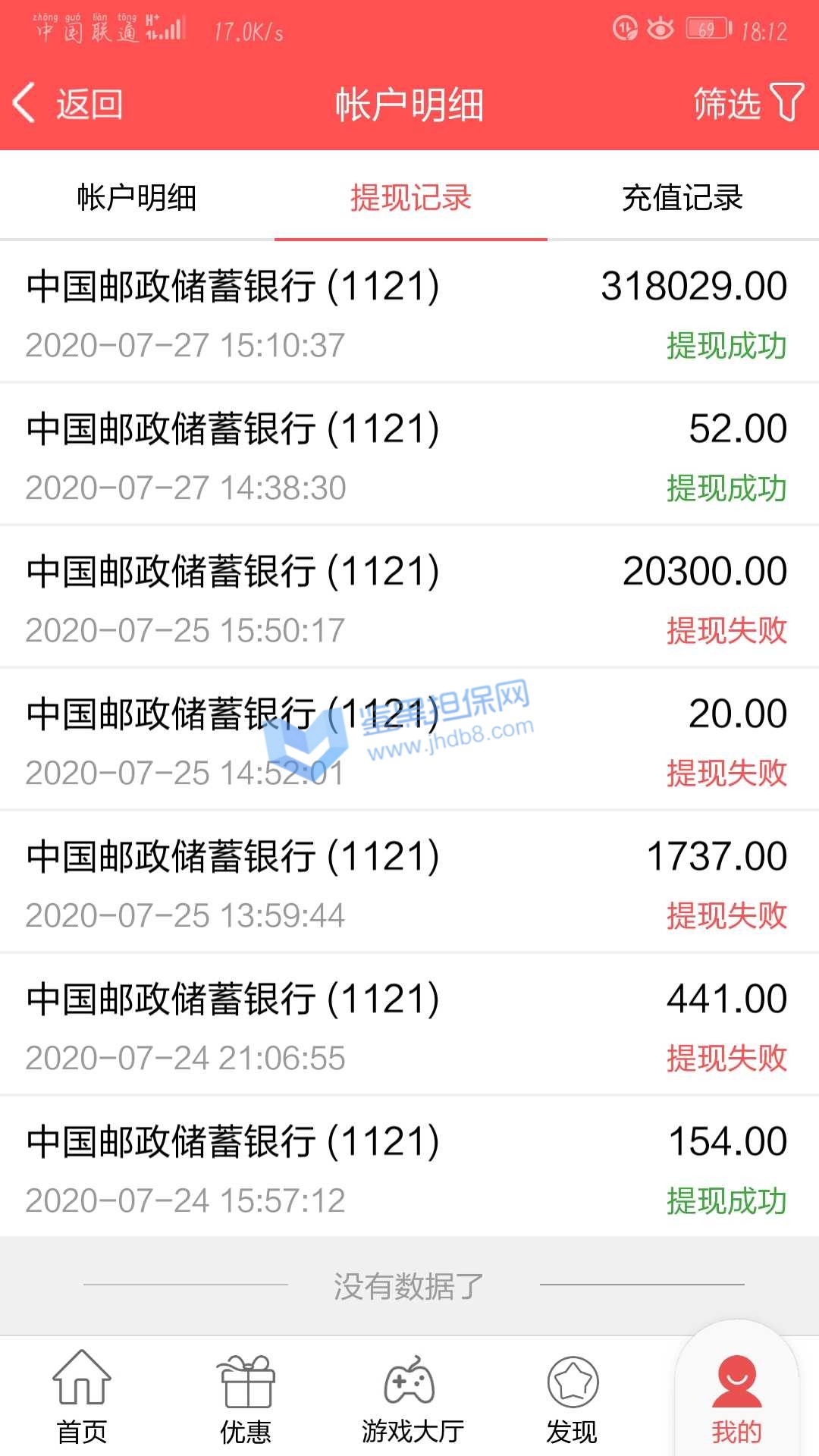Select the 提现记录 tab

click(410, 198)
